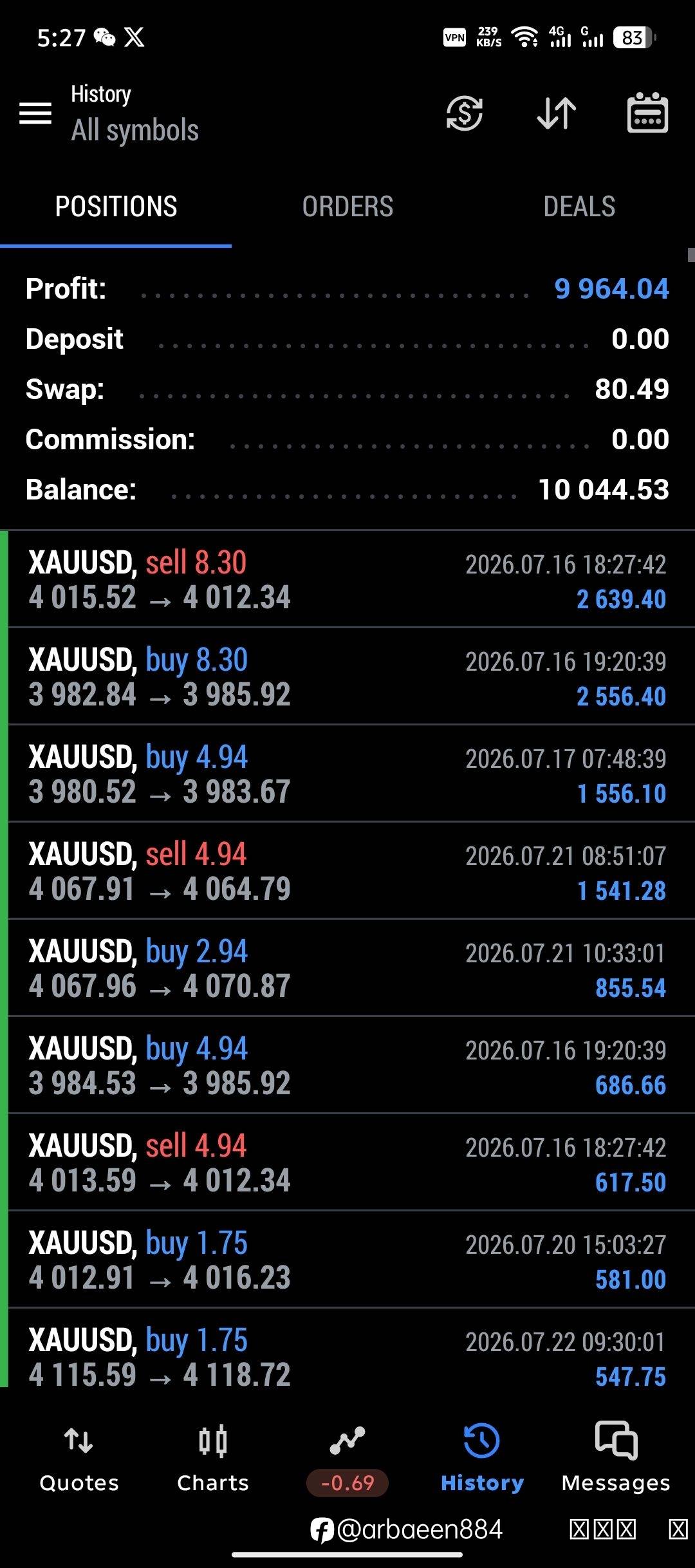Image resolution: width=695 pixels, height=1568 pixels.
Task: Switch to the DEALS tab
Action: coord(579,207)
